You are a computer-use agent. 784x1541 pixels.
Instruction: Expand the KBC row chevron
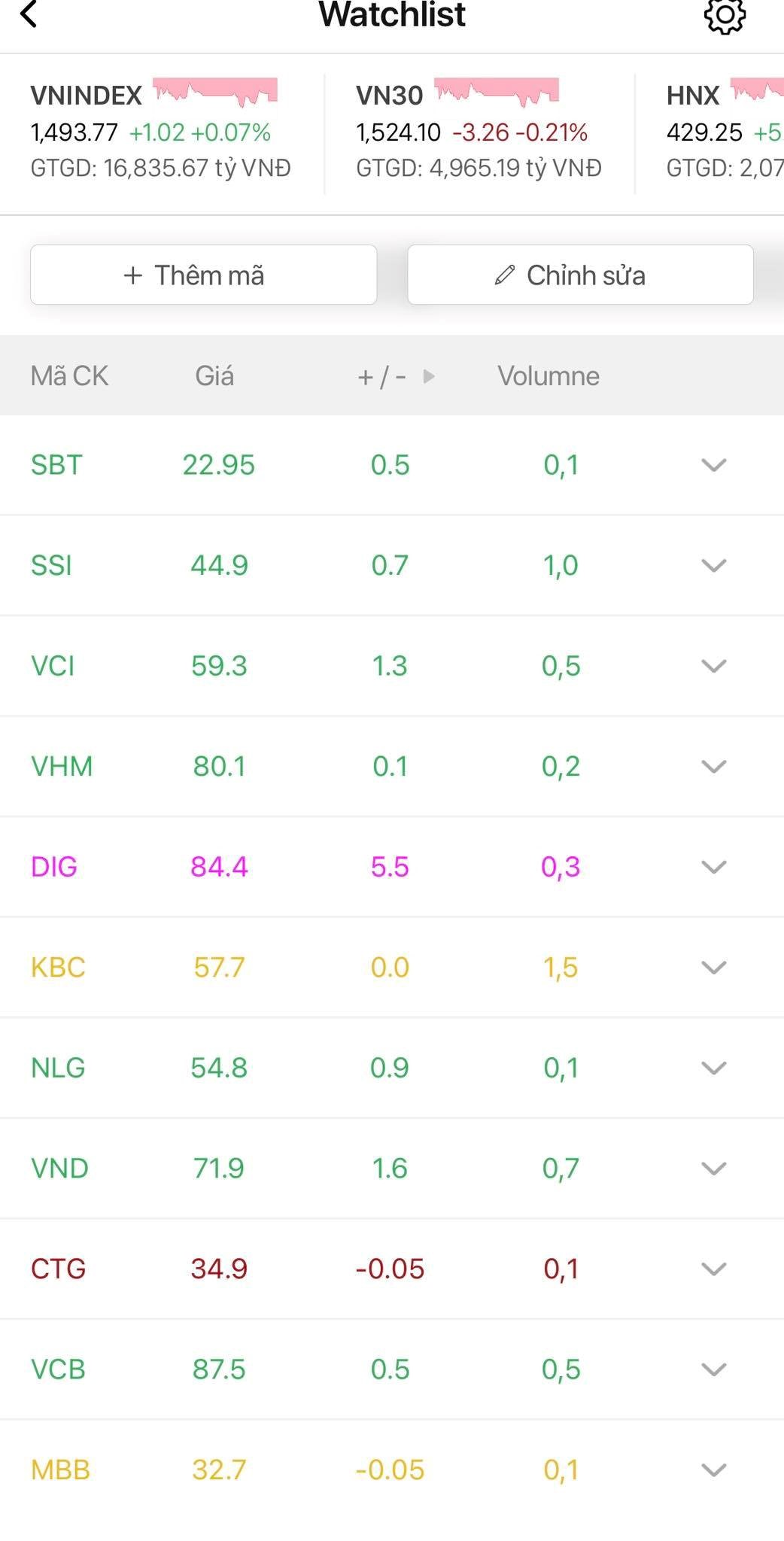click(713, 967)
